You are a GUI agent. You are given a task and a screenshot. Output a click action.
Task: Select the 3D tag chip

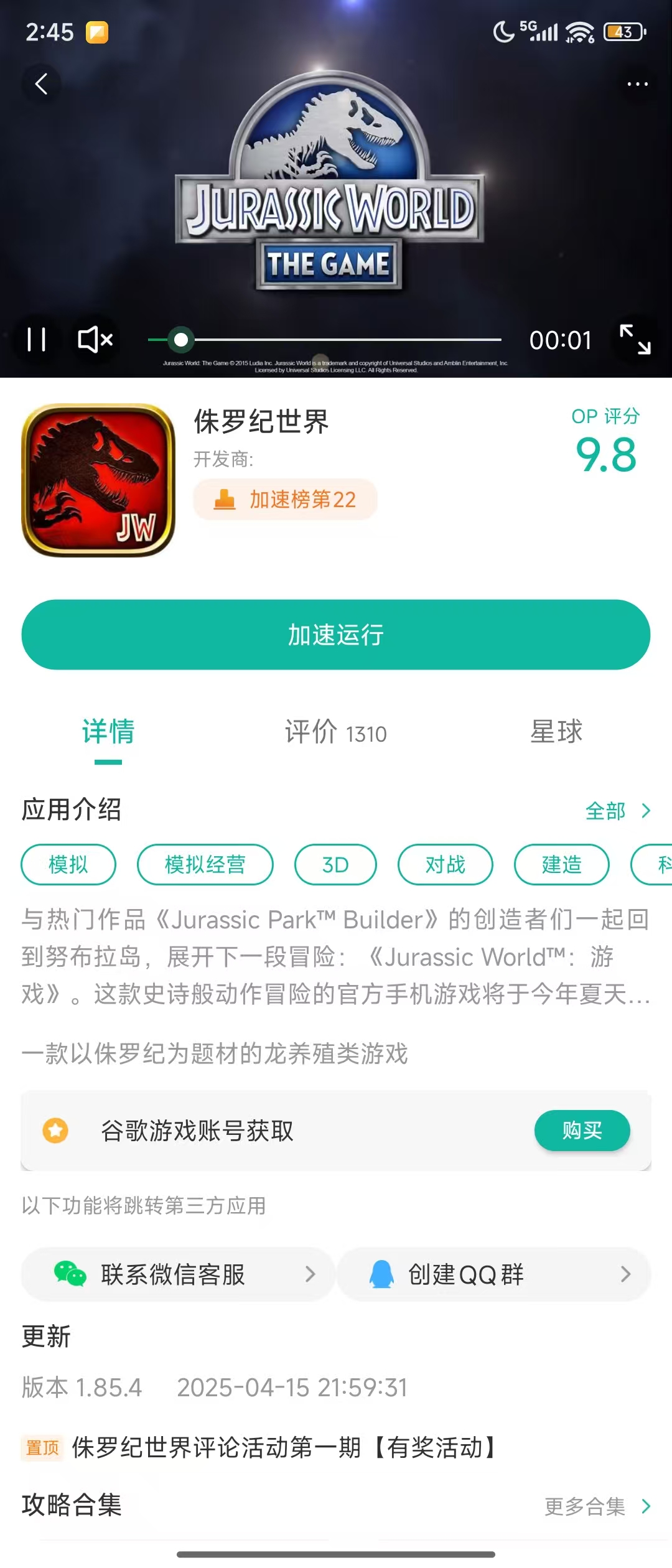point(335,864)
